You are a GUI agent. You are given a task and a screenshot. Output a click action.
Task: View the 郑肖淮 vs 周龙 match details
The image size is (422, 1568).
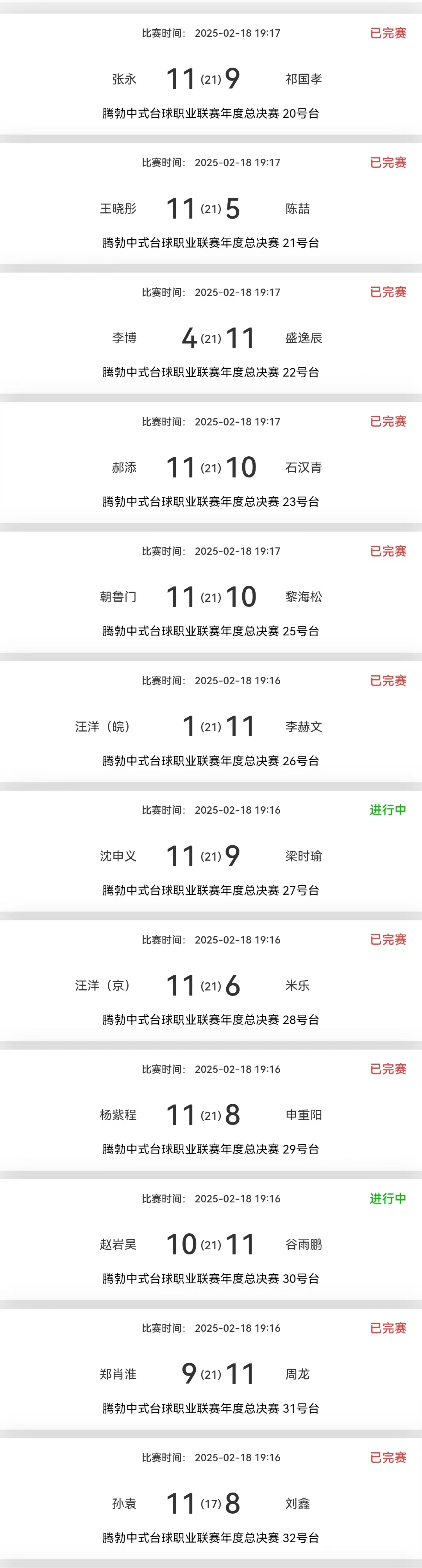point(210,1374)
